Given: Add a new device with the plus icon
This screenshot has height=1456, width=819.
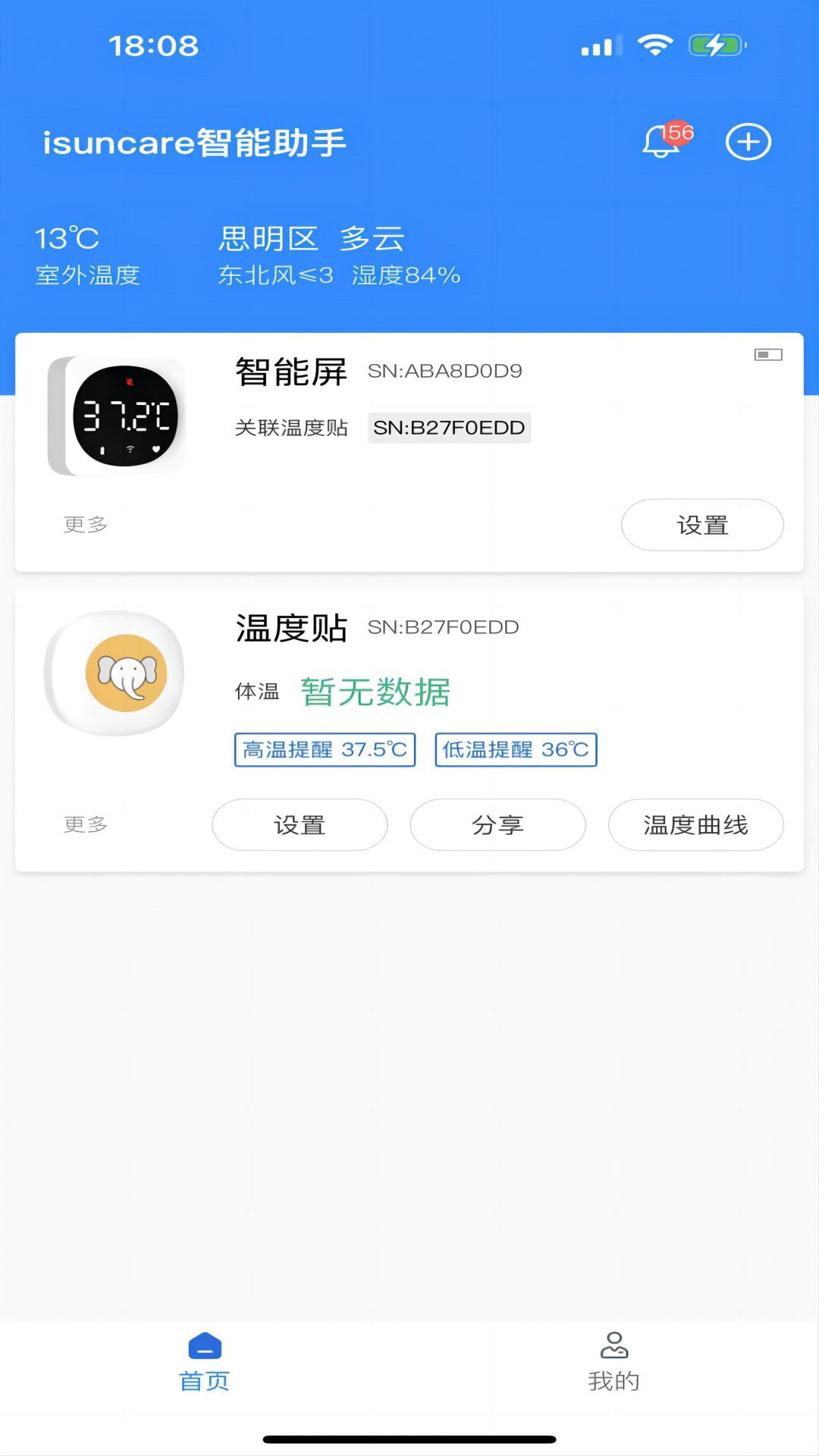Looking at the screenshot, I should pos(749,142).
